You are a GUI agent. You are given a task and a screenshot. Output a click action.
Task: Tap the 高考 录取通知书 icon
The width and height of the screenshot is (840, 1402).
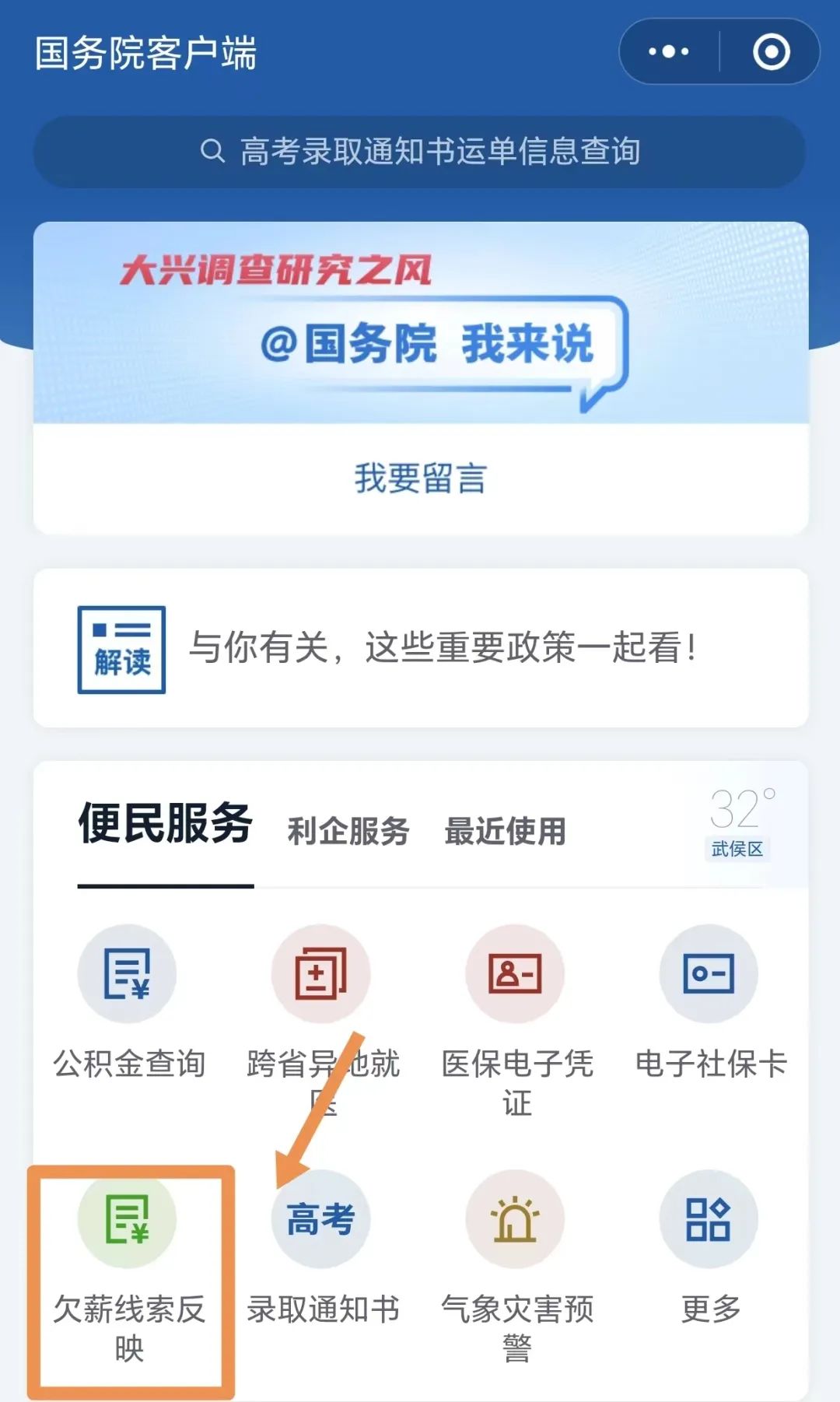(x=320, y=1221)
